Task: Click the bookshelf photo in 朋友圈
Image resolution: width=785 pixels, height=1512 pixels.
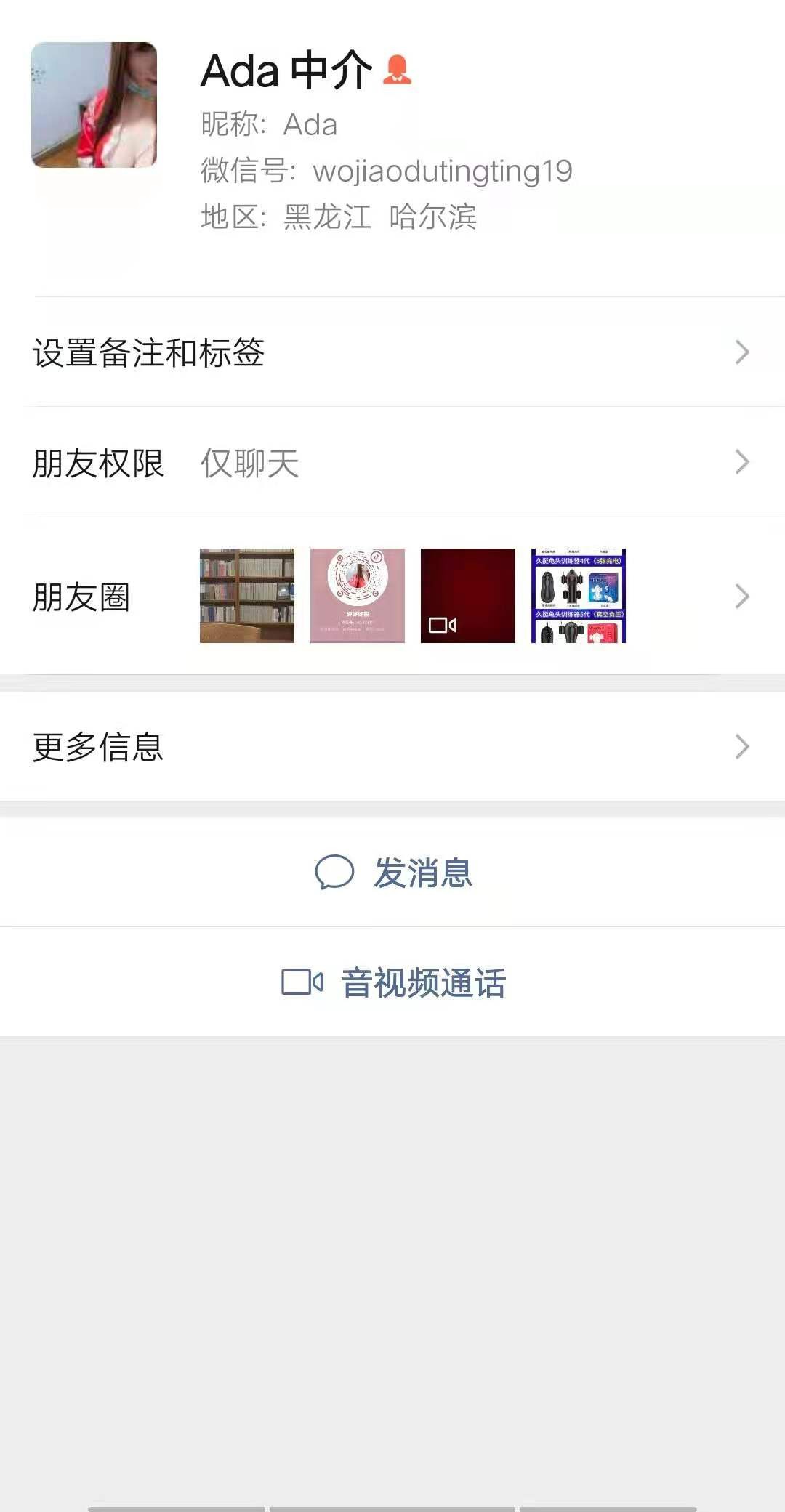Action: click(246, 596)
